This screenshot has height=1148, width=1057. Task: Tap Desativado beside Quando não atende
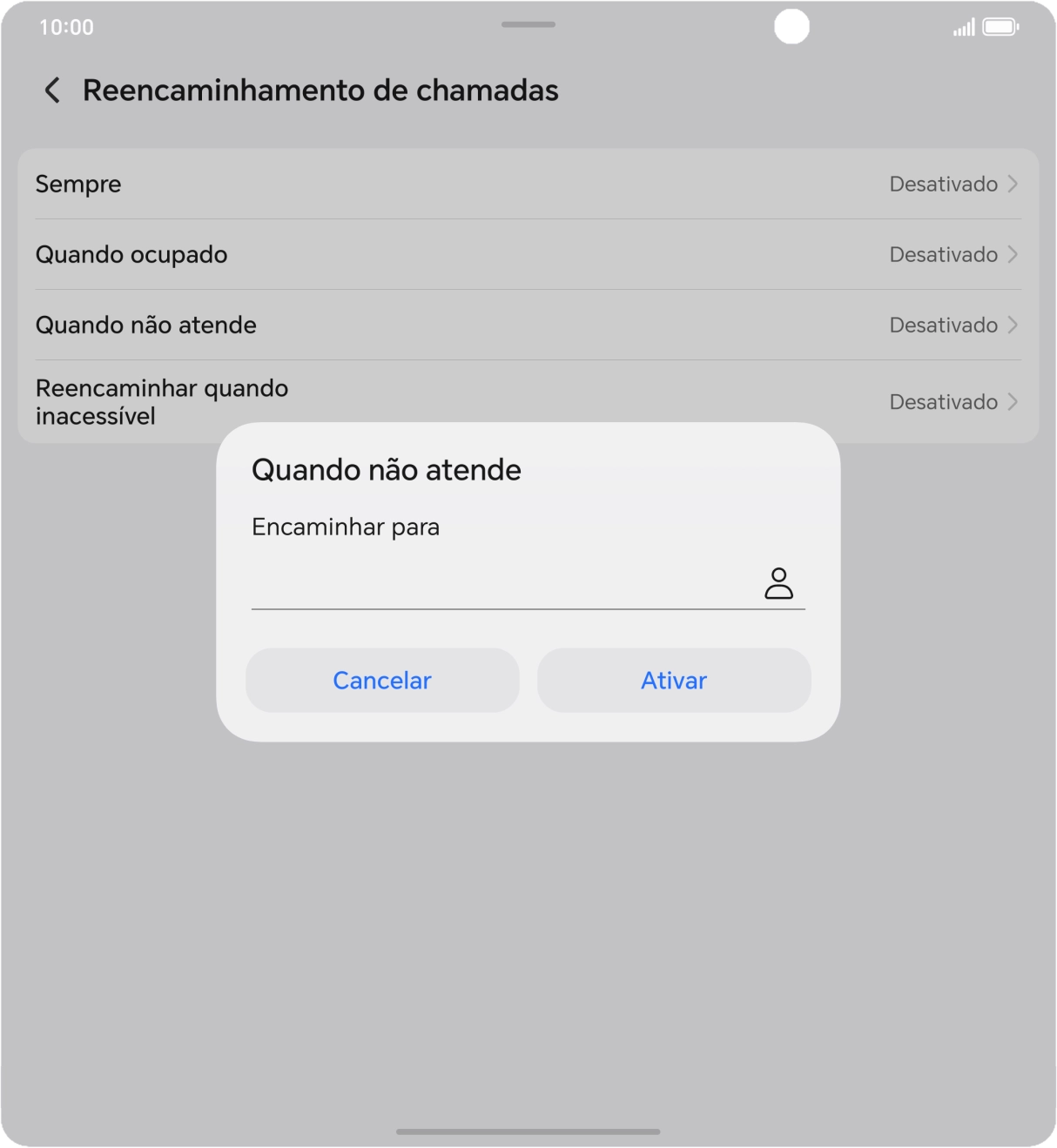942,325
